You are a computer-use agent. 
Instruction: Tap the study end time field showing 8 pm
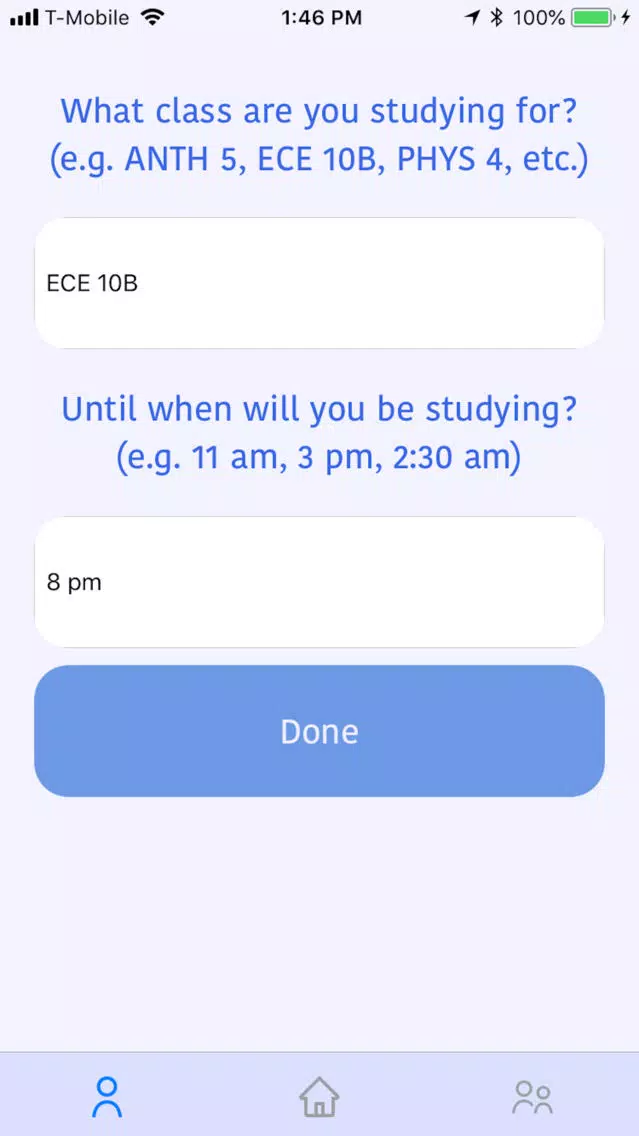coord(320,582)
